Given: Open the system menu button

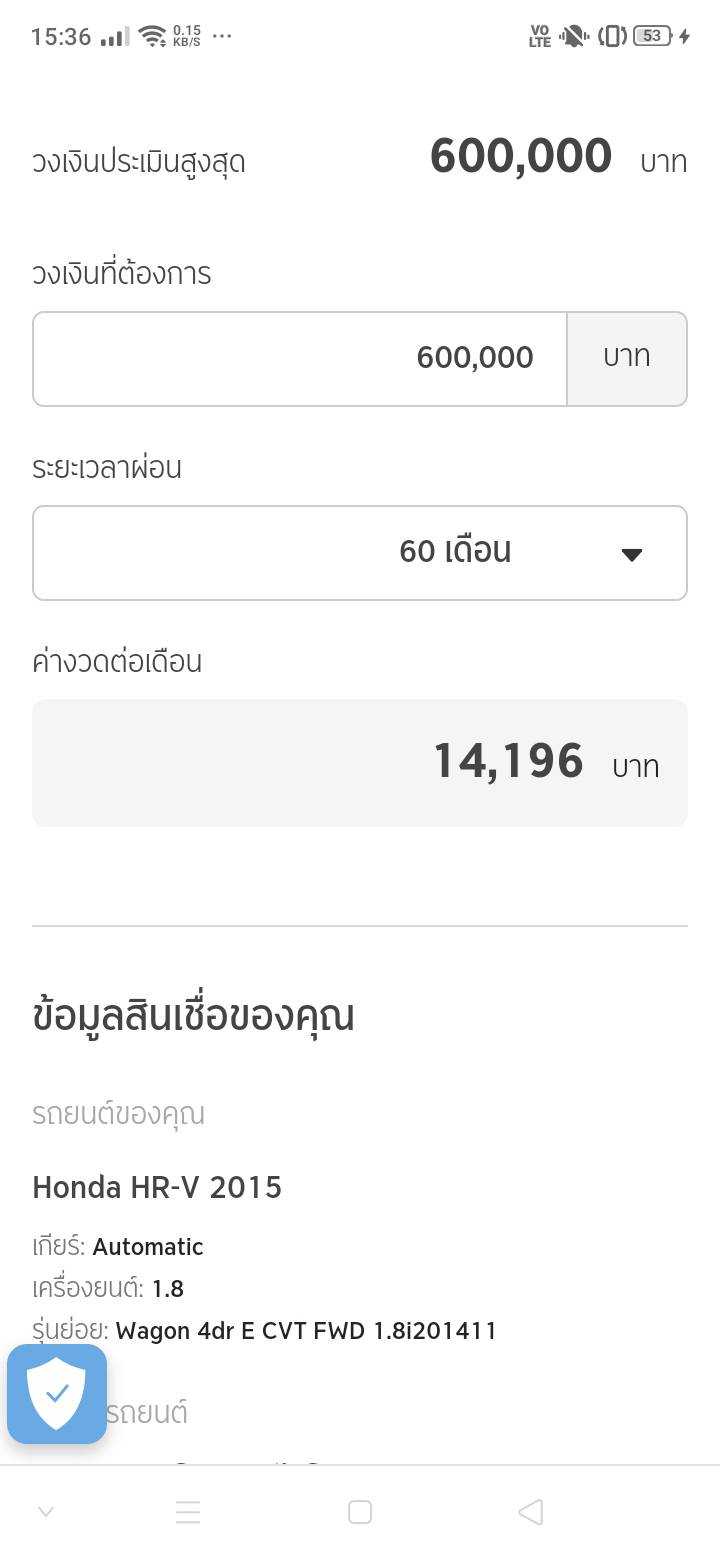Looking at the screenshot, I should tap(188, 1512).
